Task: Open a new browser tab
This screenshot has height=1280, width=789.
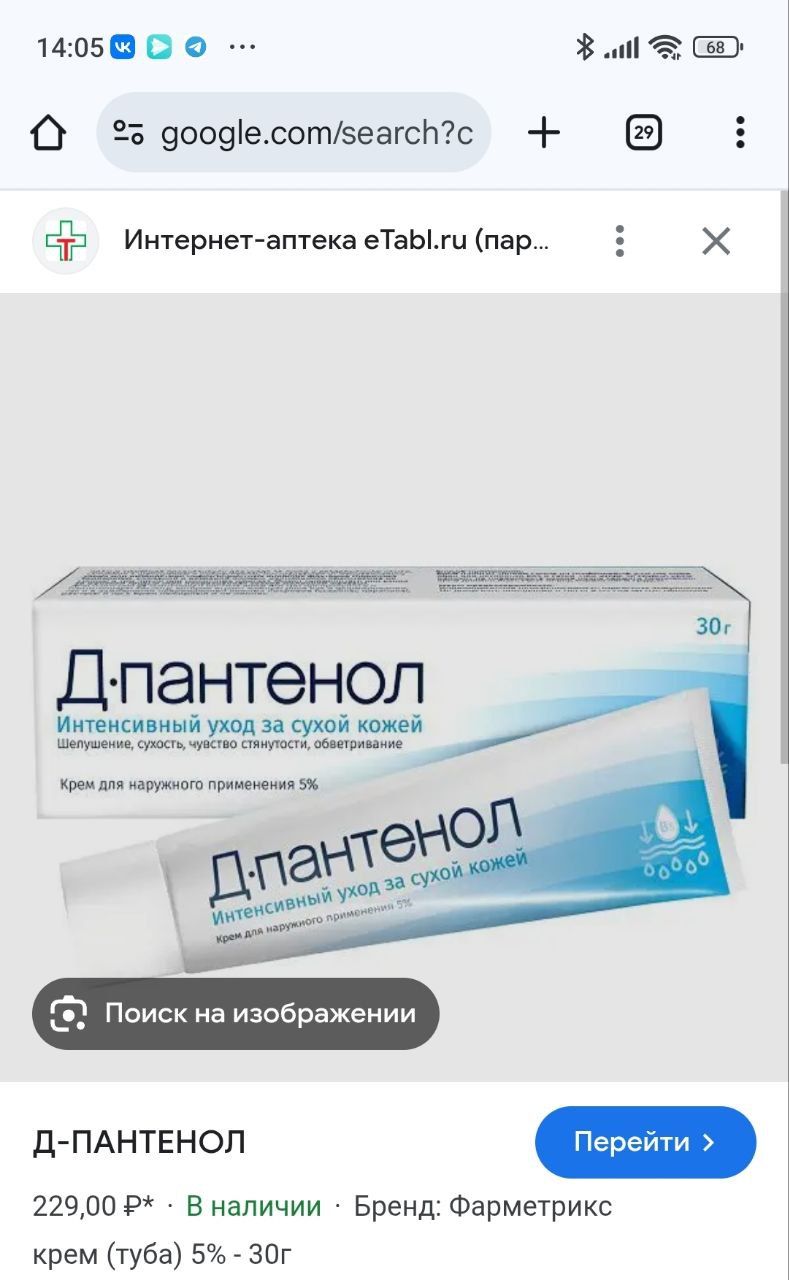Action: coord(544,132)
